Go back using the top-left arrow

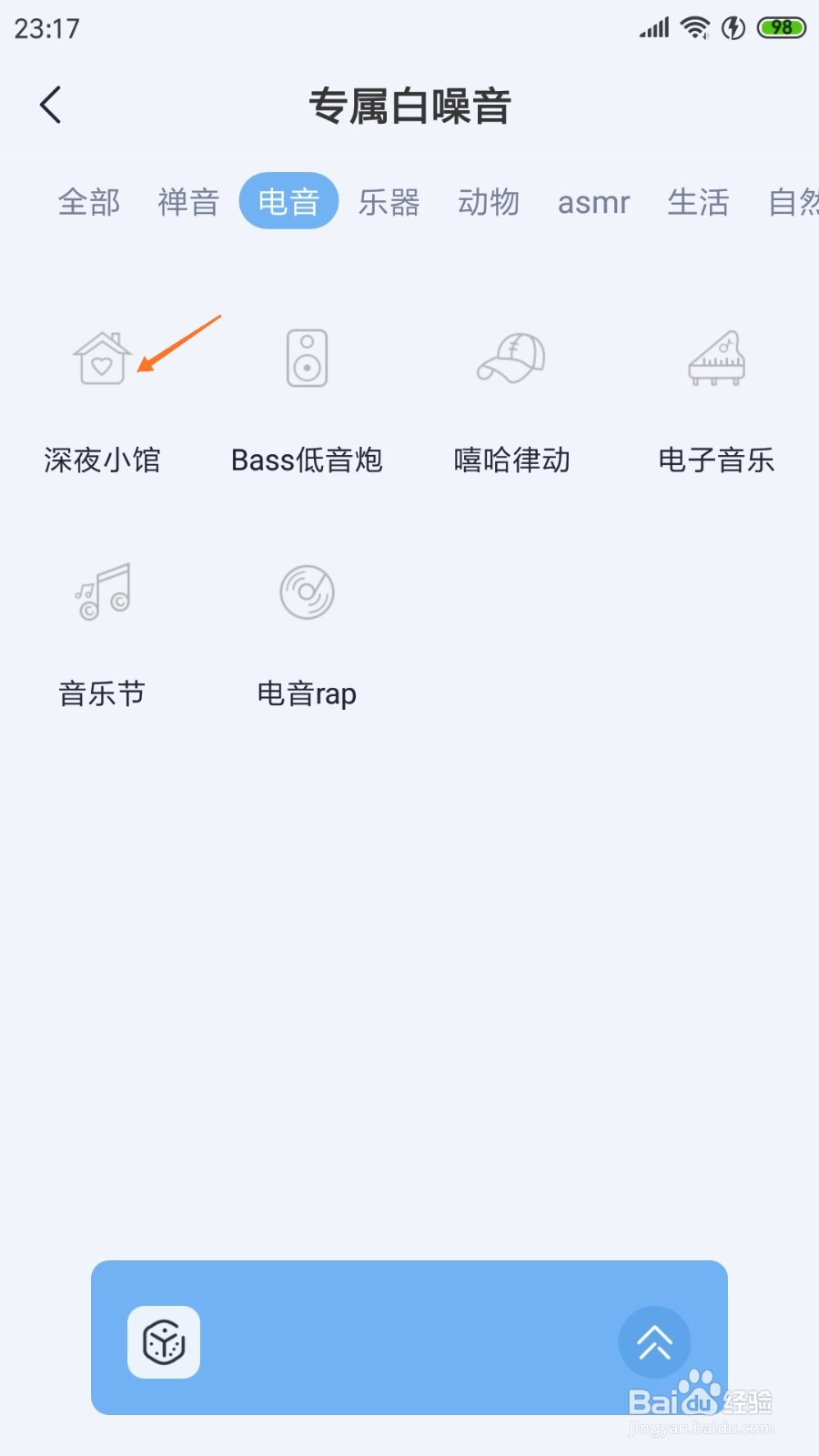pos(51,105)
